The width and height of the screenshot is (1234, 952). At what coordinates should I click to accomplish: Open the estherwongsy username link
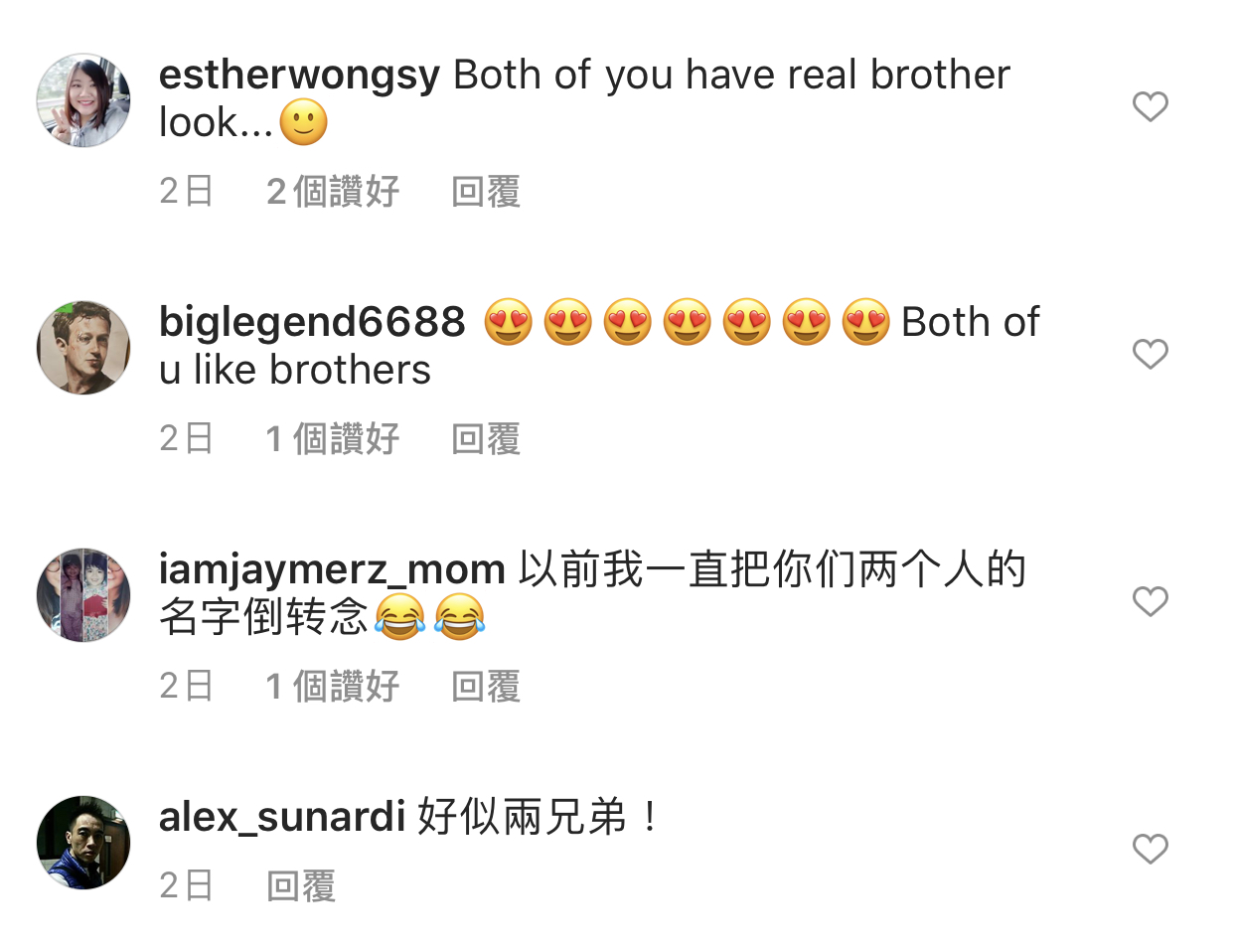tap(299, 75)
